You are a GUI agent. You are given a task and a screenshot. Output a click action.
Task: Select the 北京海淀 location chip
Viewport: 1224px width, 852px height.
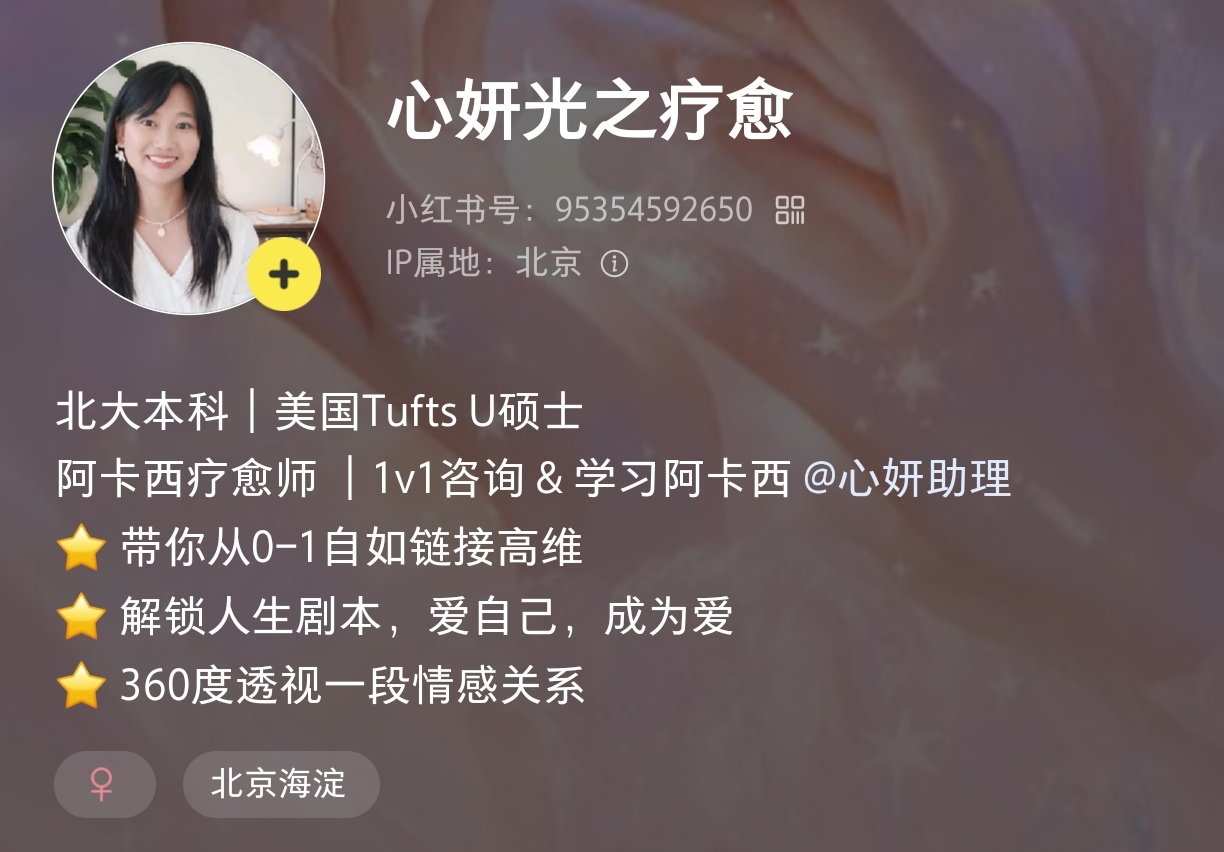click(x=280, y=784)
